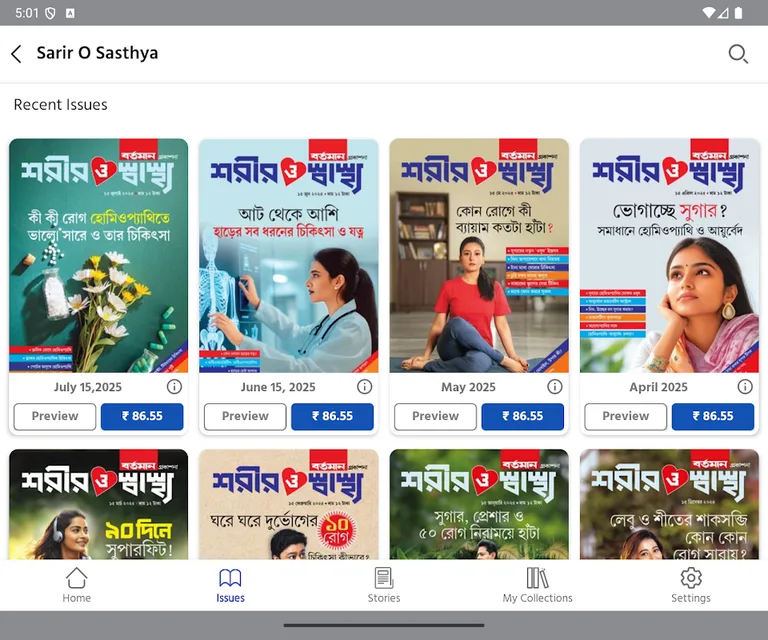The image size is (768, 640).
Task: Purchase the May 2025 issue for ₹86.55
Action: pyautogui.click(x=523, y=416)
